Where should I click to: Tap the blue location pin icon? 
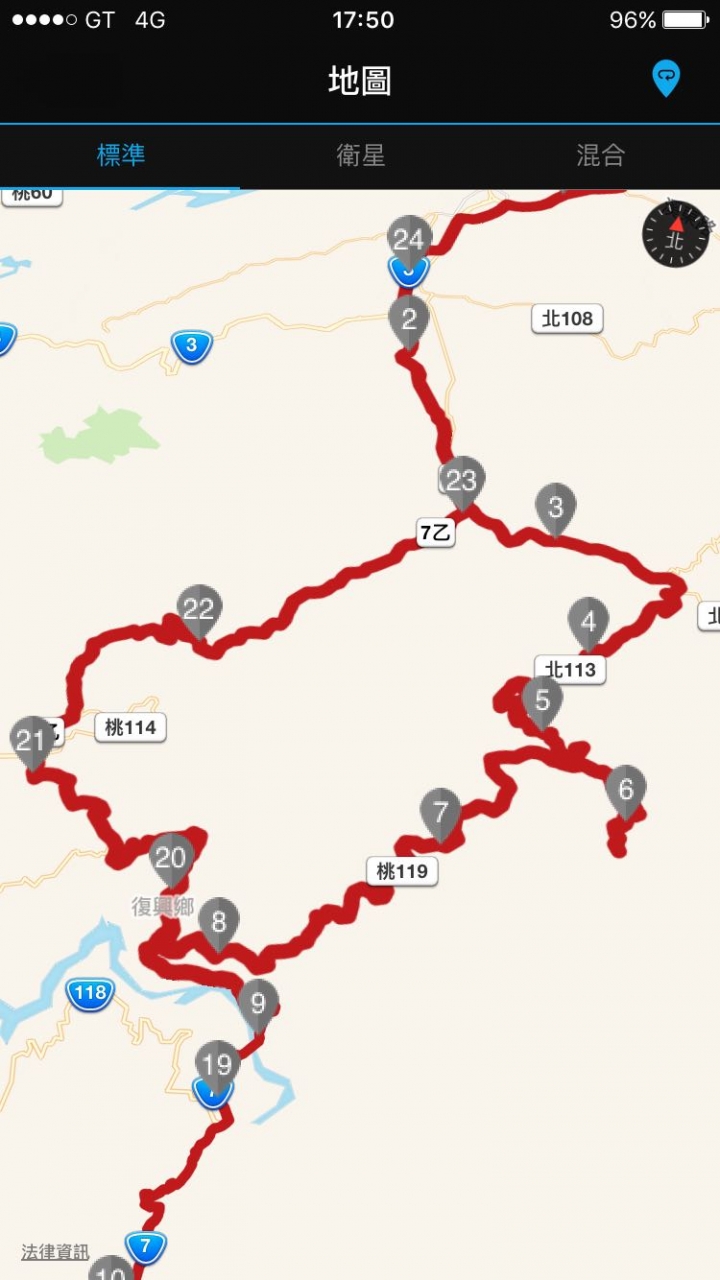pyautogui.click(x=666, y=77)
